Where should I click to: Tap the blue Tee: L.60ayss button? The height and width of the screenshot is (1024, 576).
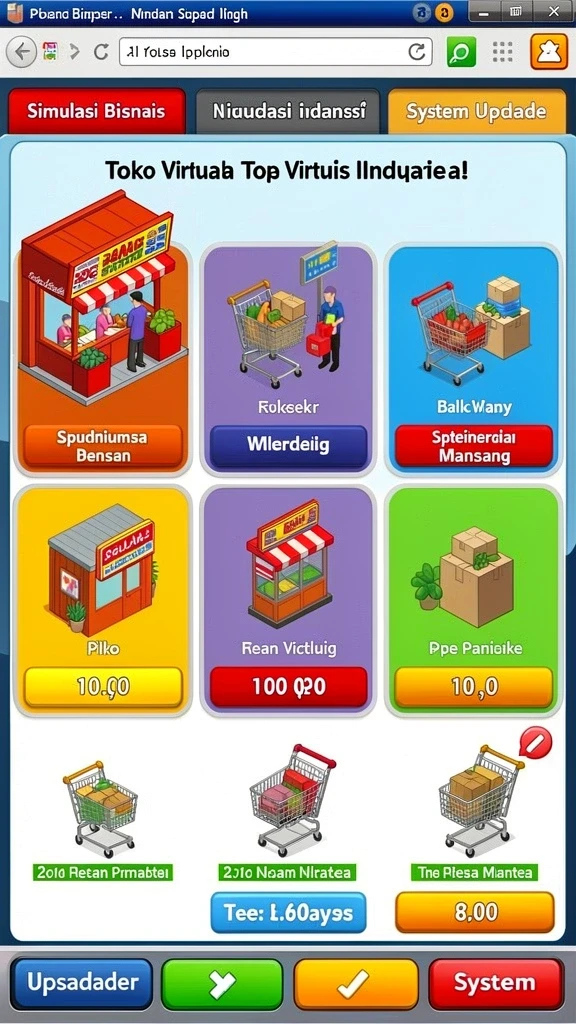click(288, 912)
